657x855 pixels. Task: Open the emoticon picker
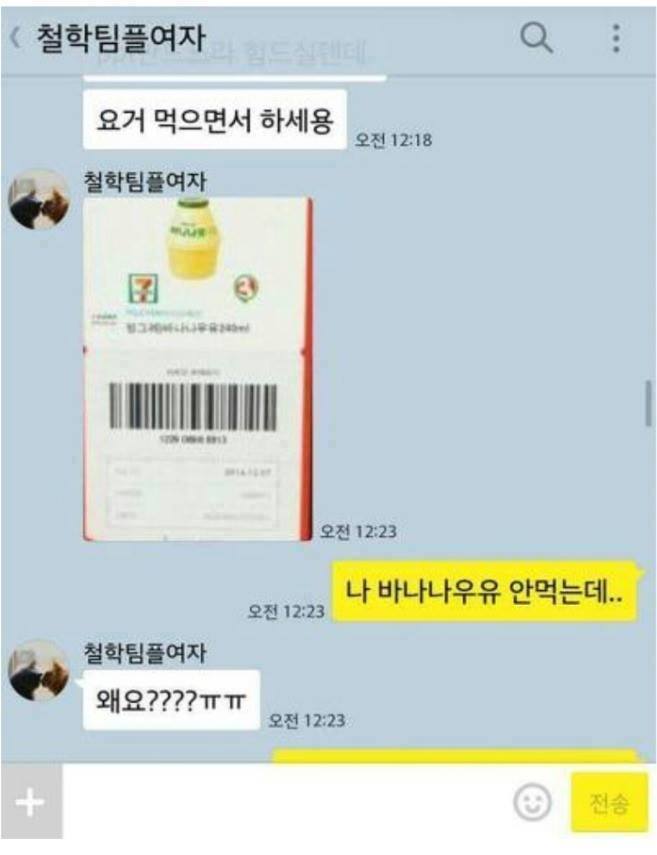[x=532, y=803]
